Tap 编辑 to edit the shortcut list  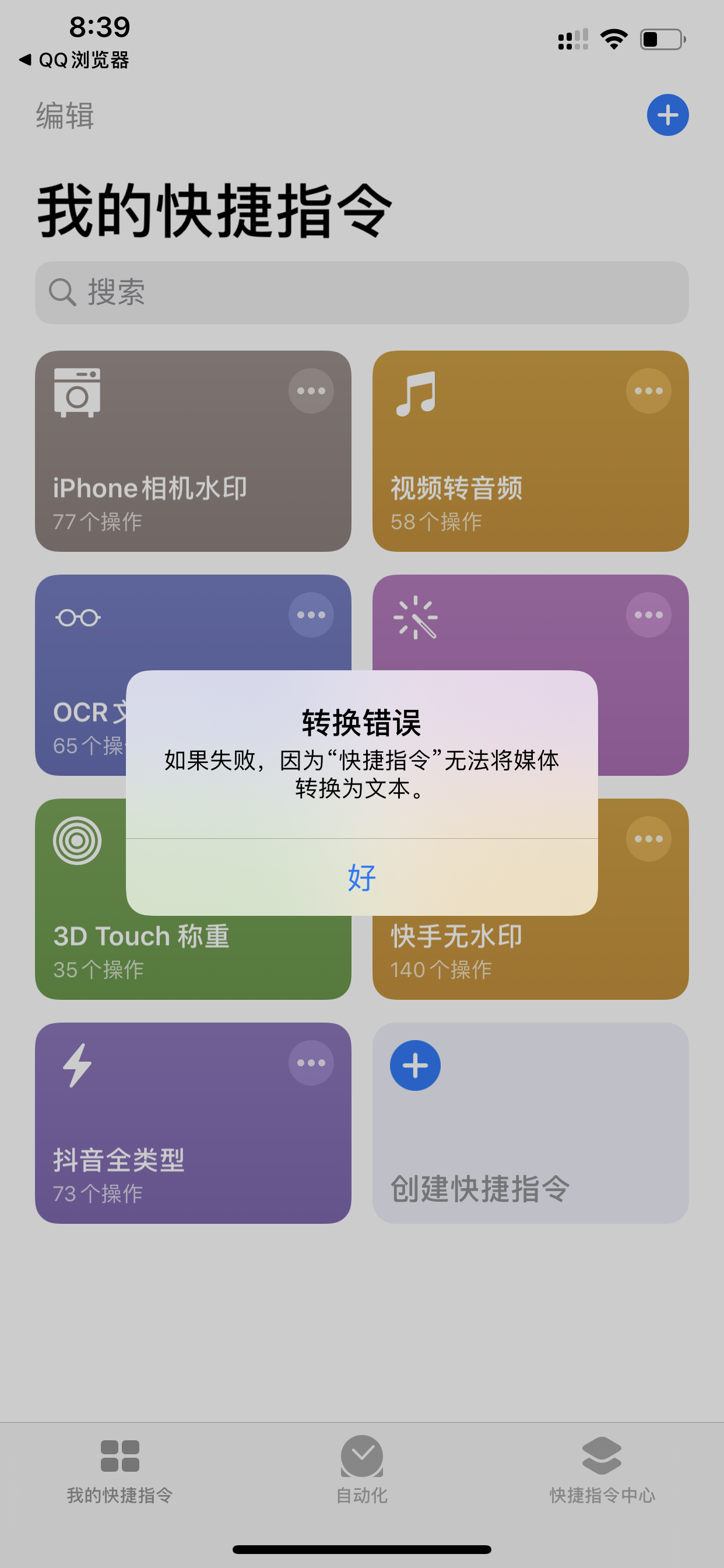(x=65, y=116)
